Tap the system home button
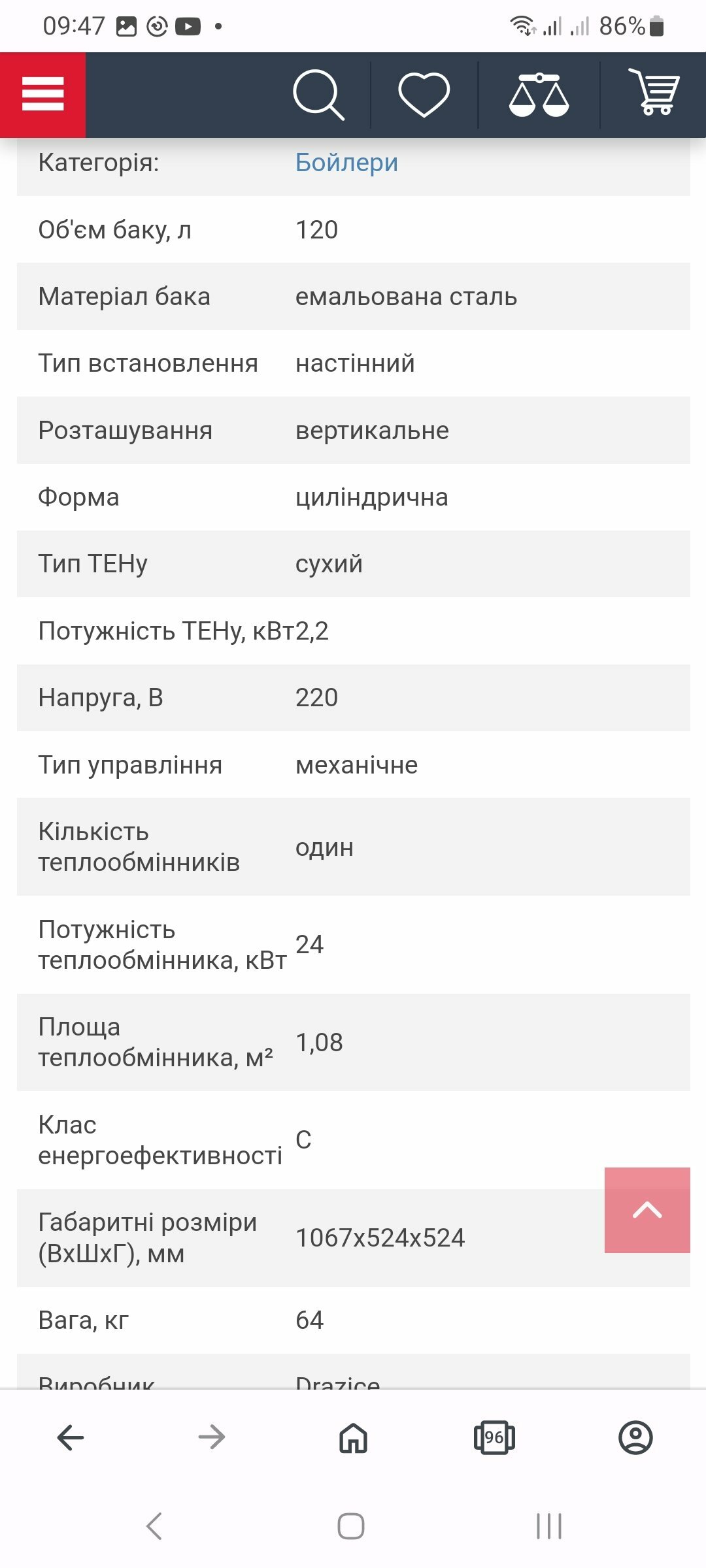The height and width of the screenshot is (1568, 706). pyautogui.click(x=351, y=1526)
